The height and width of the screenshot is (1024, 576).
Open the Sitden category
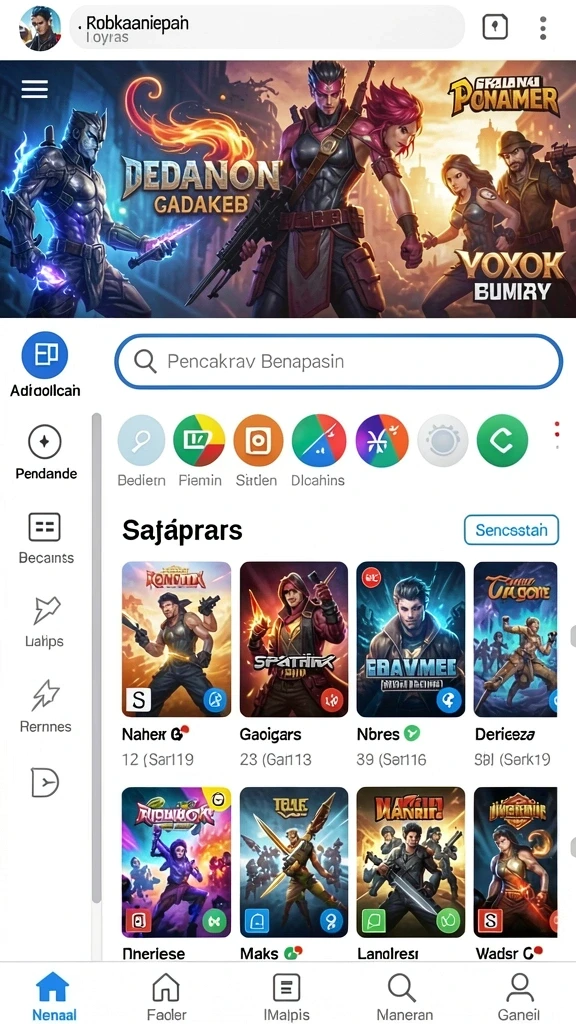[257, 451]
